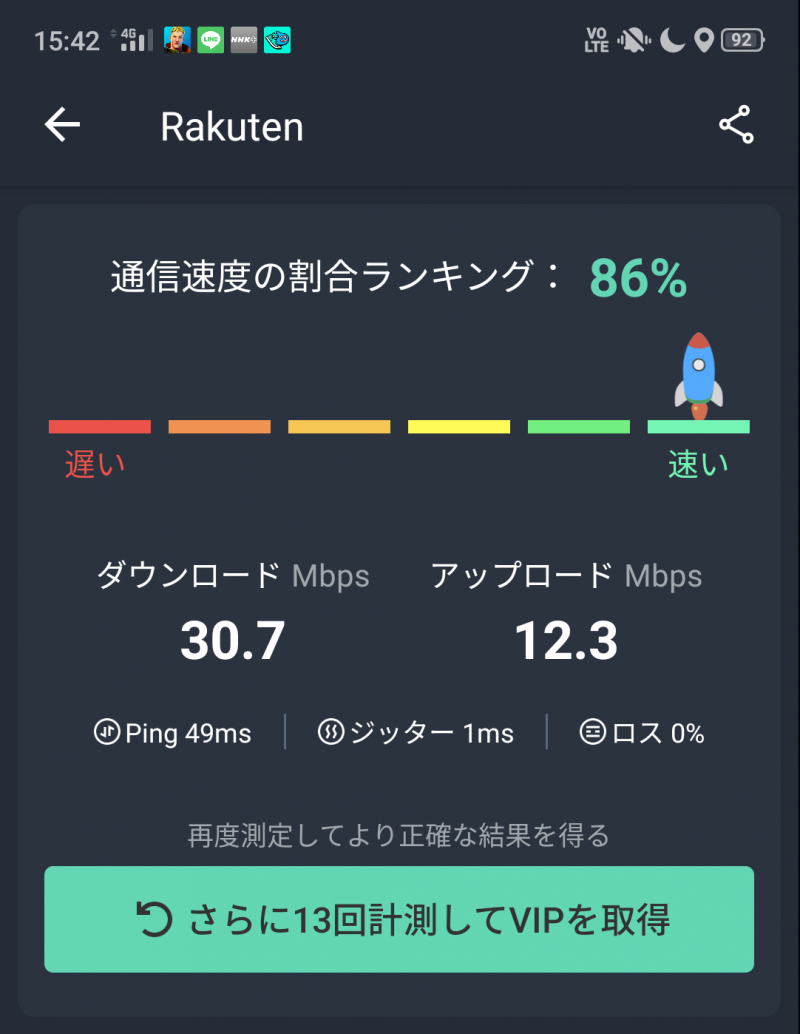Screen dimensions: 800x1034
Task: Tap さらに13回計測してVIPを取得 button
Action: point(399,919)
